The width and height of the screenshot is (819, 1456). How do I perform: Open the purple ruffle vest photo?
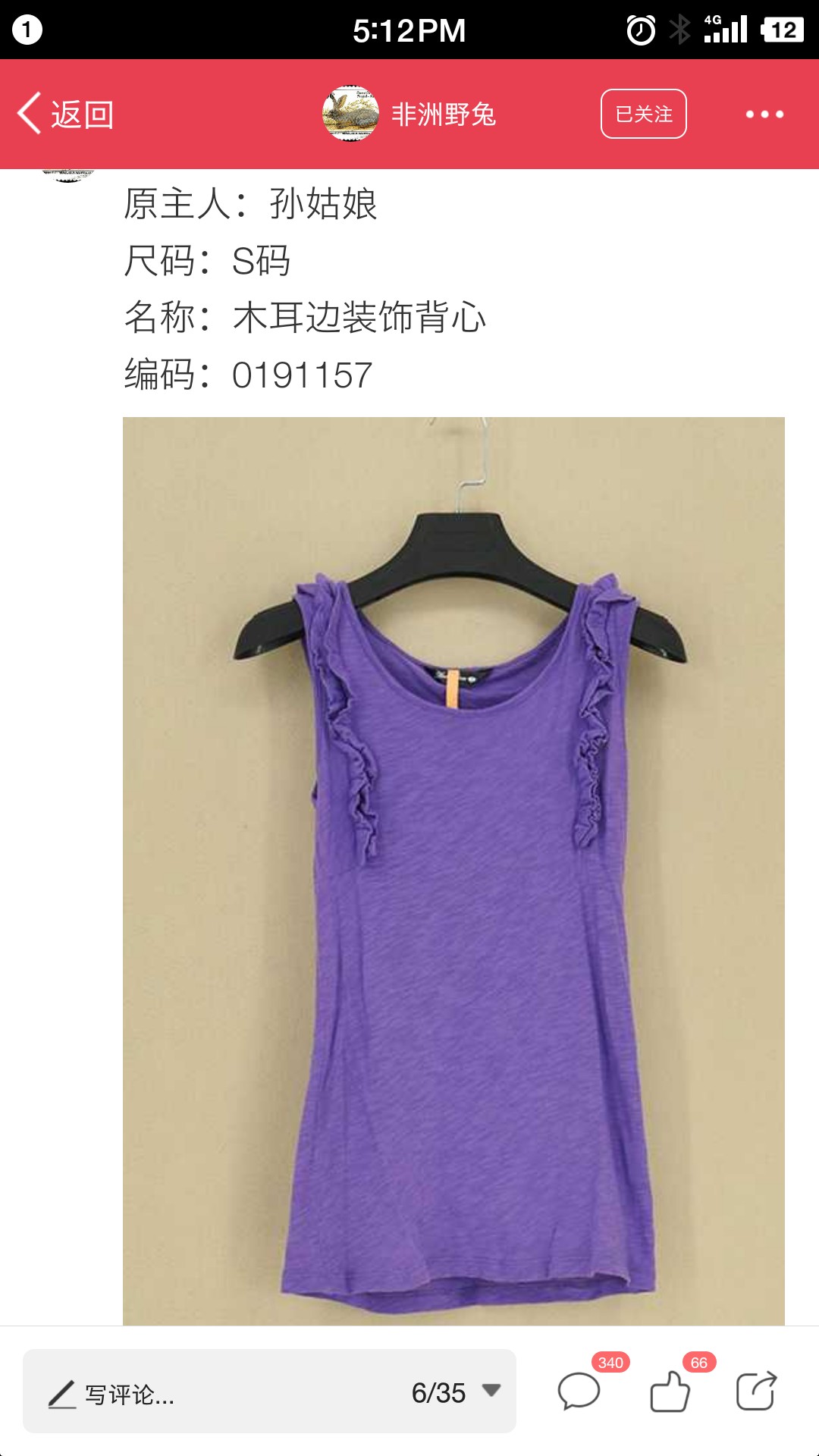453,871
